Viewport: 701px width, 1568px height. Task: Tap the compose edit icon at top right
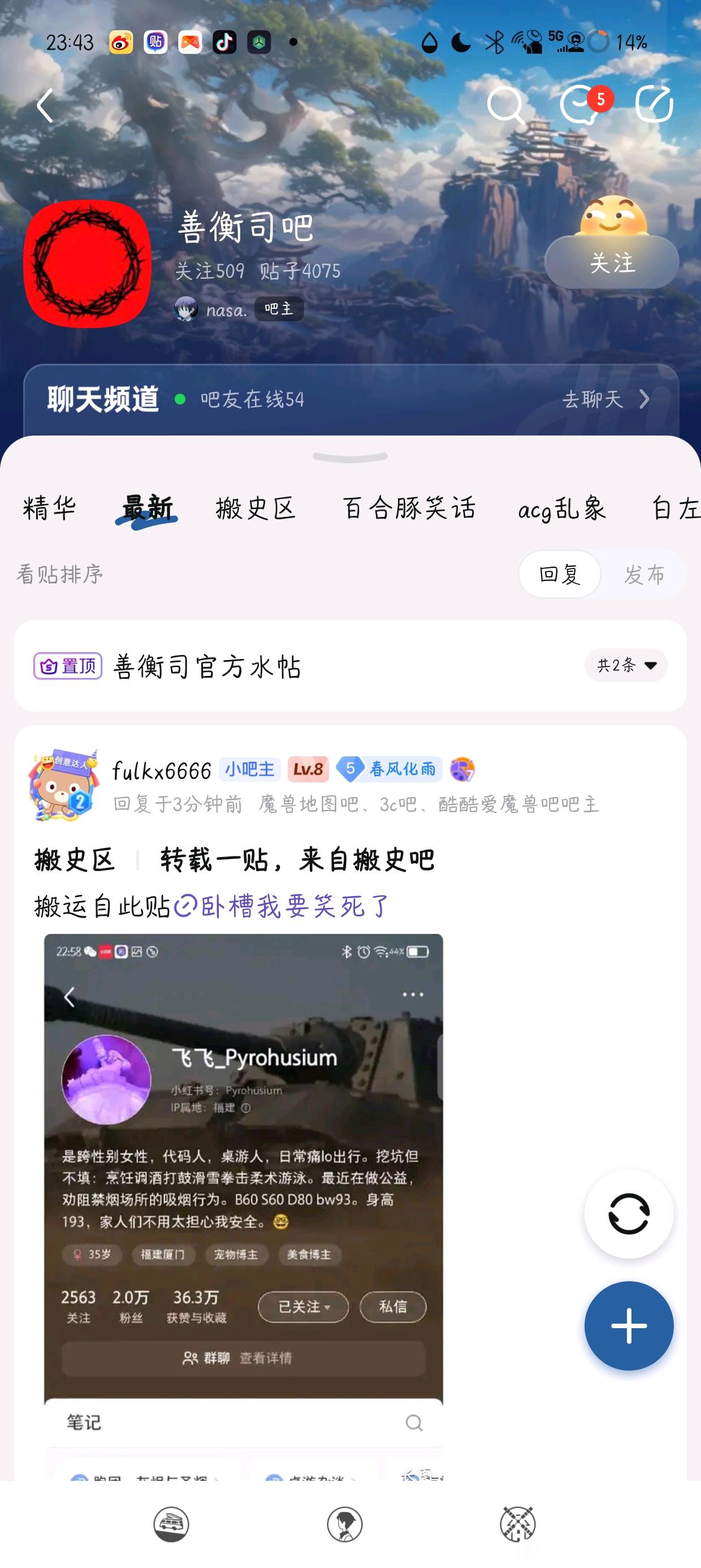point(654,105)
